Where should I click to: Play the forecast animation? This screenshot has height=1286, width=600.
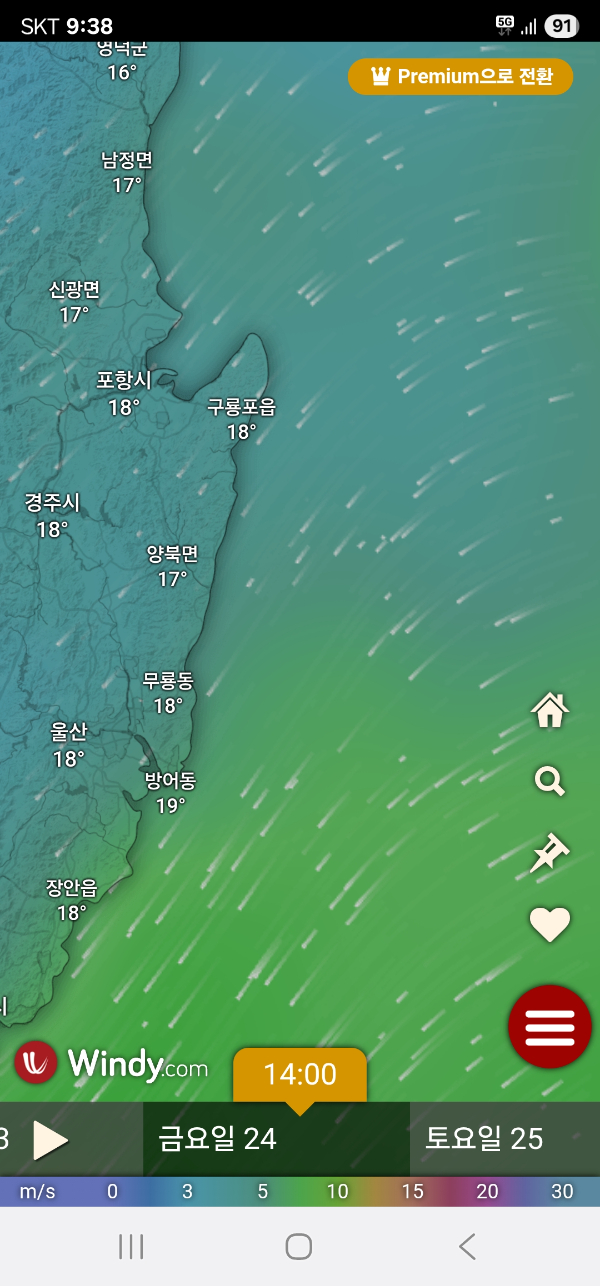(x=50, y=1140)
